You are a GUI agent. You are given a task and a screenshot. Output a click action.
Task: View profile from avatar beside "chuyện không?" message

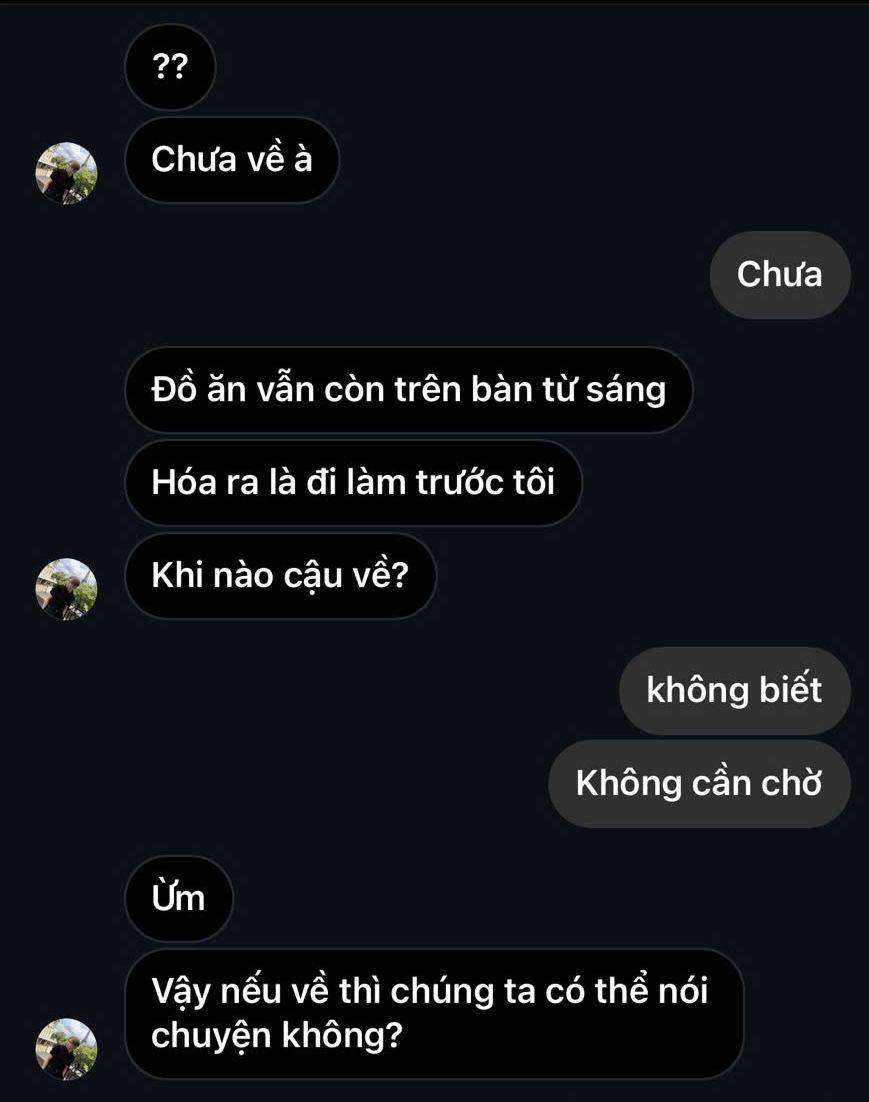click(67, 1049)
